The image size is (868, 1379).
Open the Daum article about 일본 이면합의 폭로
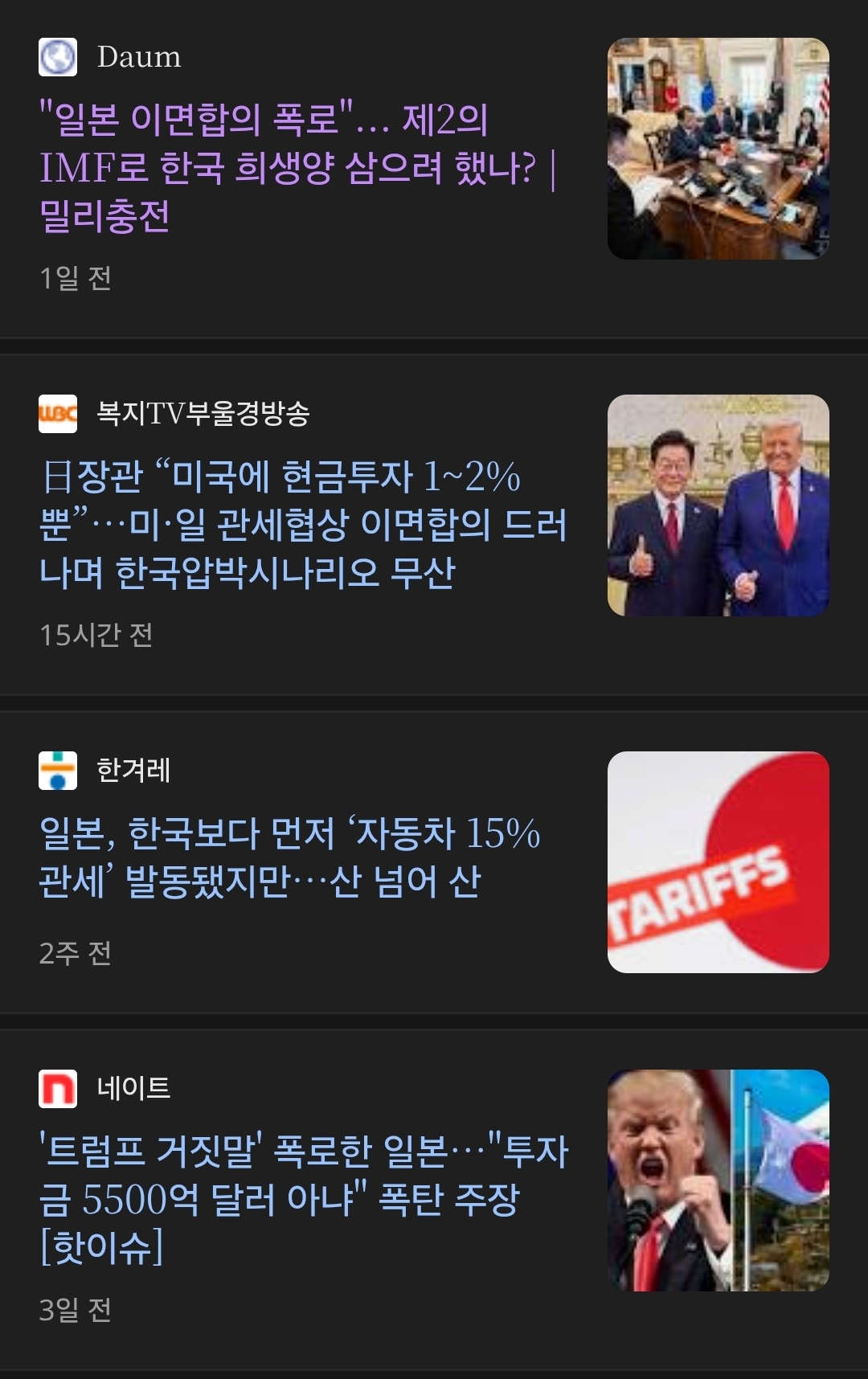pos(297,167)
